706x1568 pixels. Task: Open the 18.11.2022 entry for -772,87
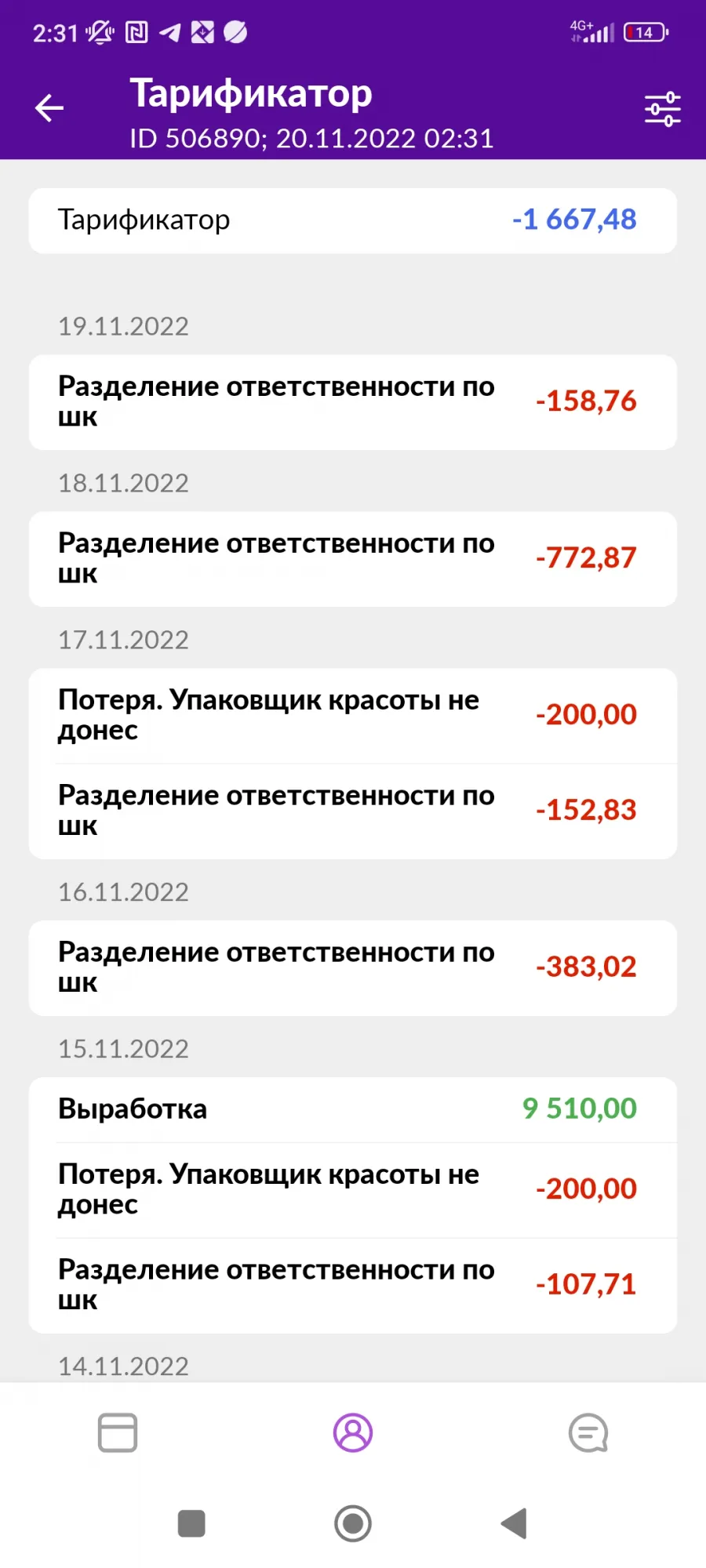pyautogui.click(x=353, y=559)
